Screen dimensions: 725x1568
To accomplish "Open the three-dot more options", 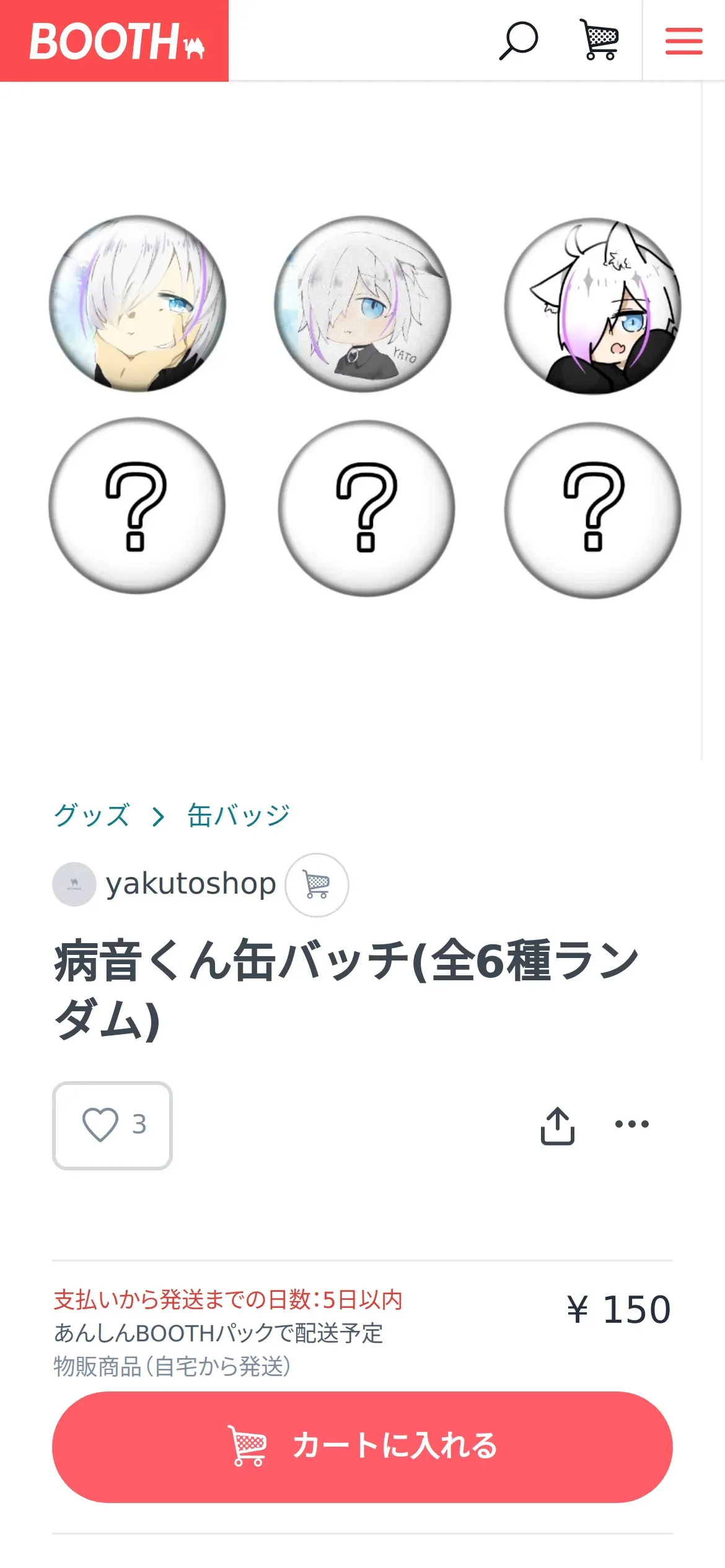I will click(631, 1124).
